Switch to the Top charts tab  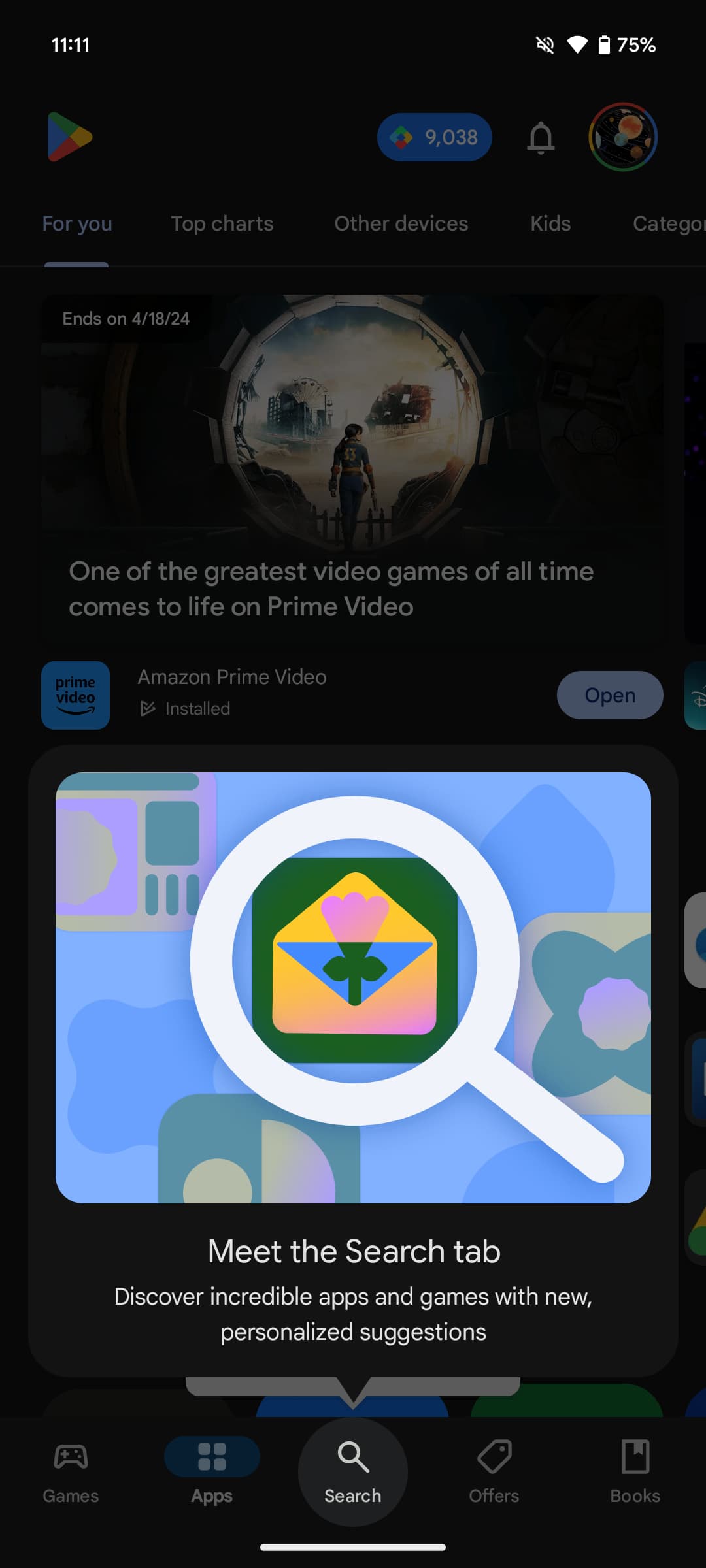pos(222,223)
